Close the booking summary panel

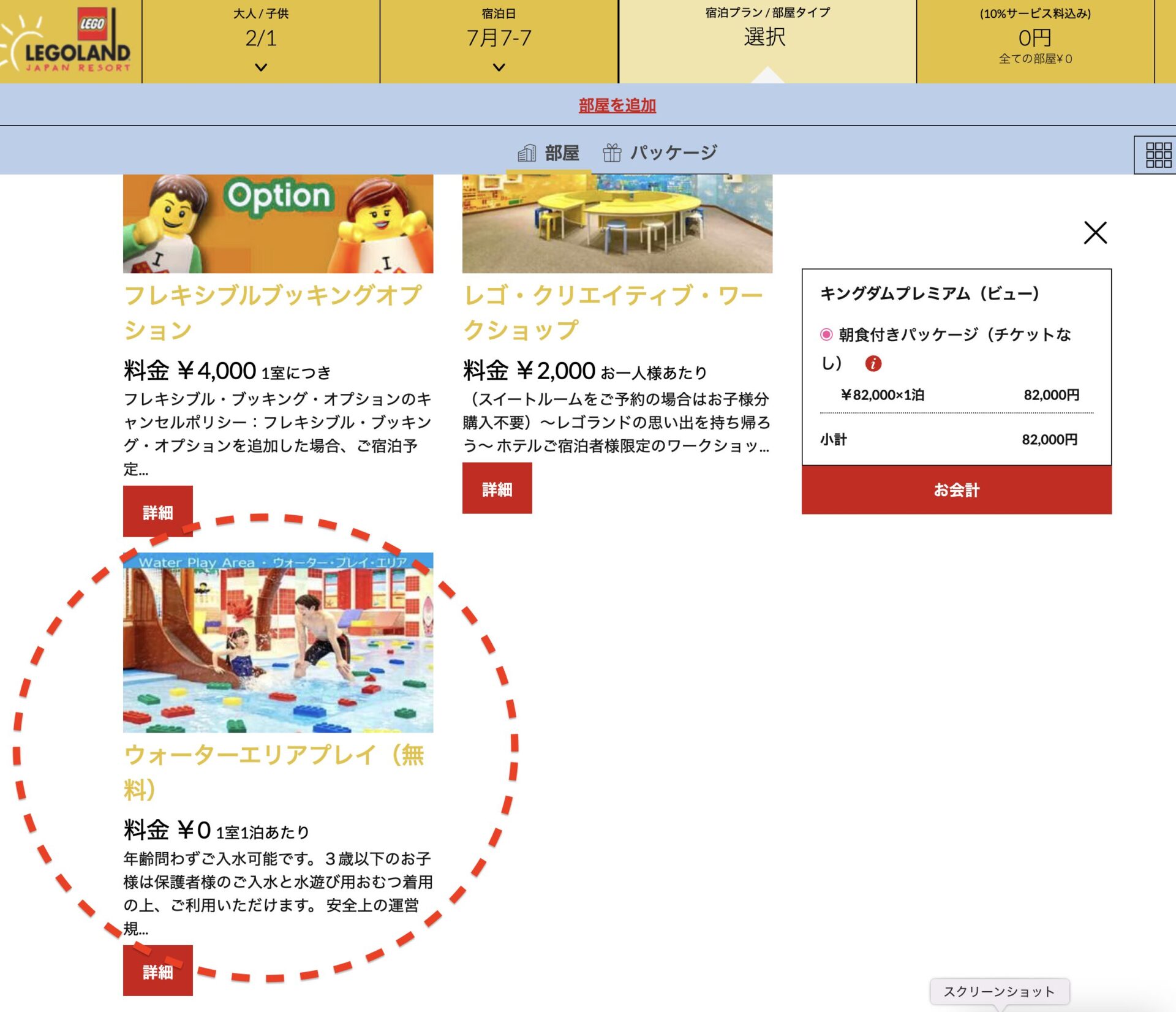point(1095,233)
